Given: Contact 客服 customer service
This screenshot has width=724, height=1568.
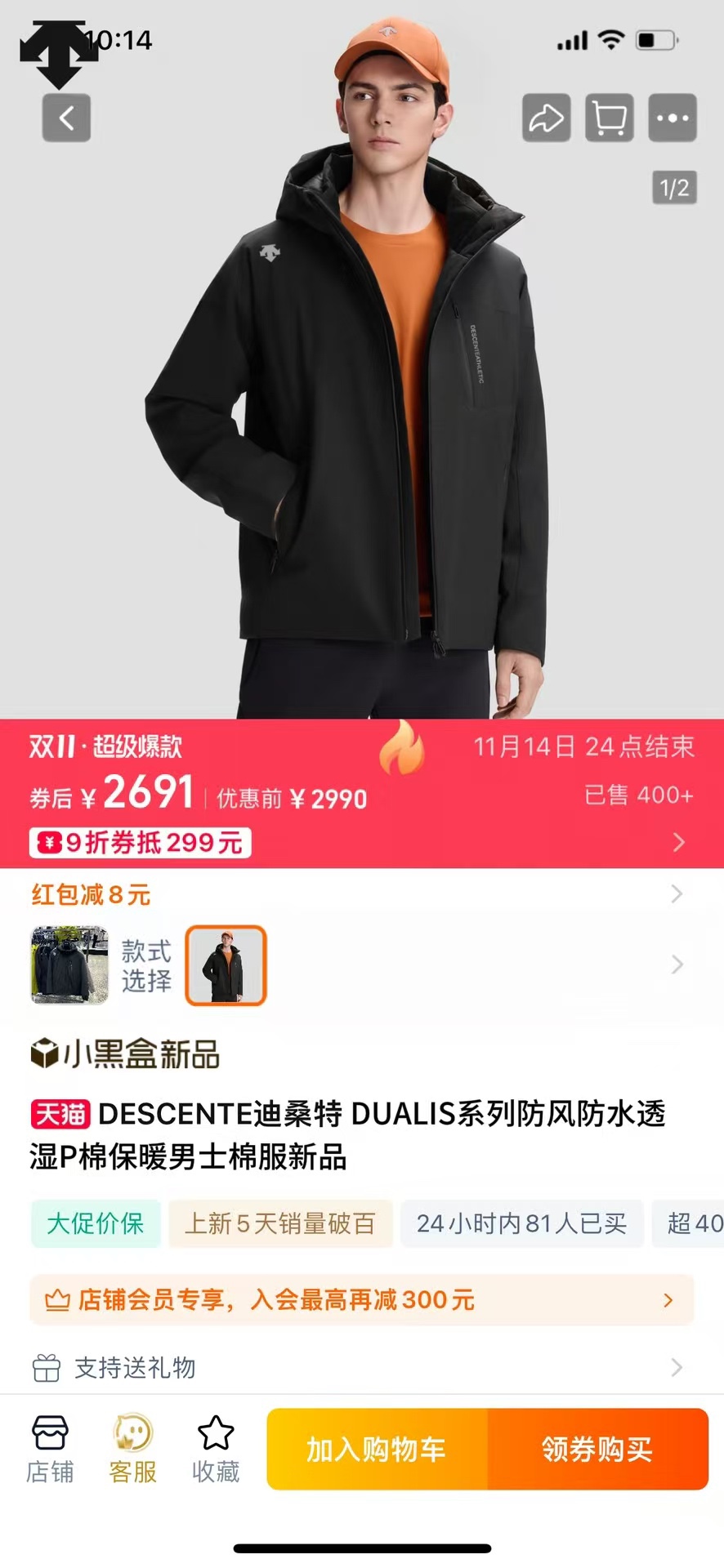Looking at the screenshot, I should tap(132, 1450).
